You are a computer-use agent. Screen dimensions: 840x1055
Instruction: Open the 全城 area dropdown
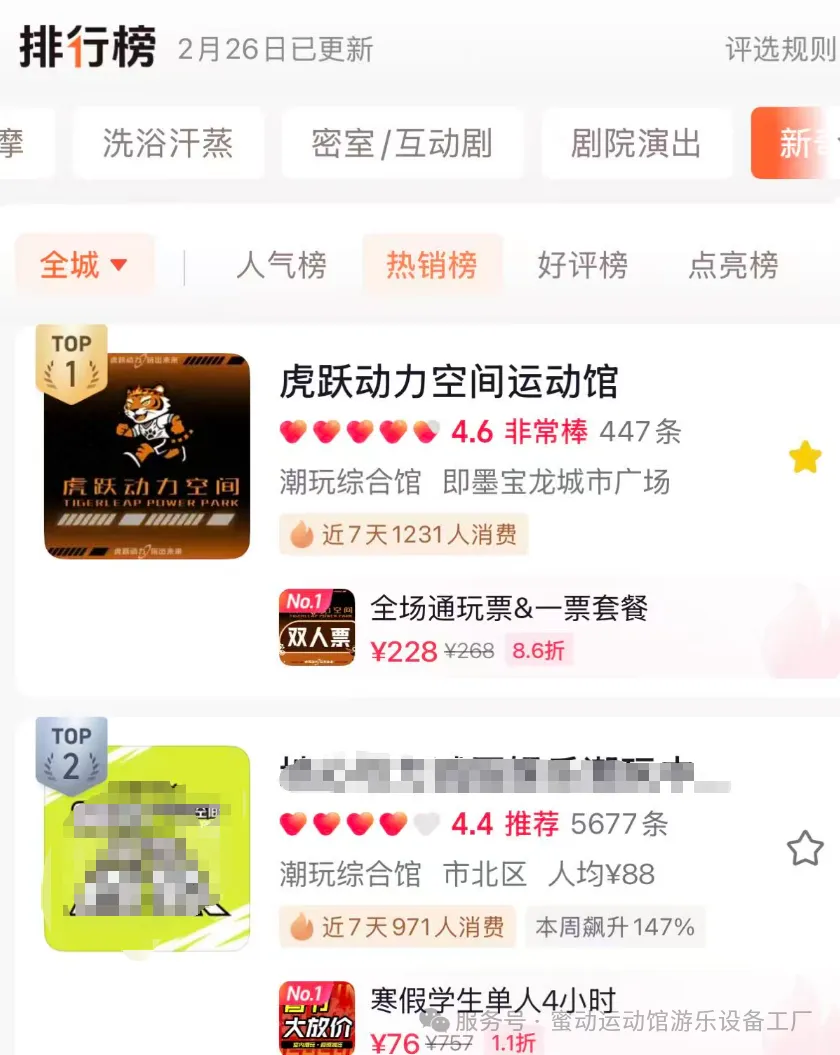[84, 265]
